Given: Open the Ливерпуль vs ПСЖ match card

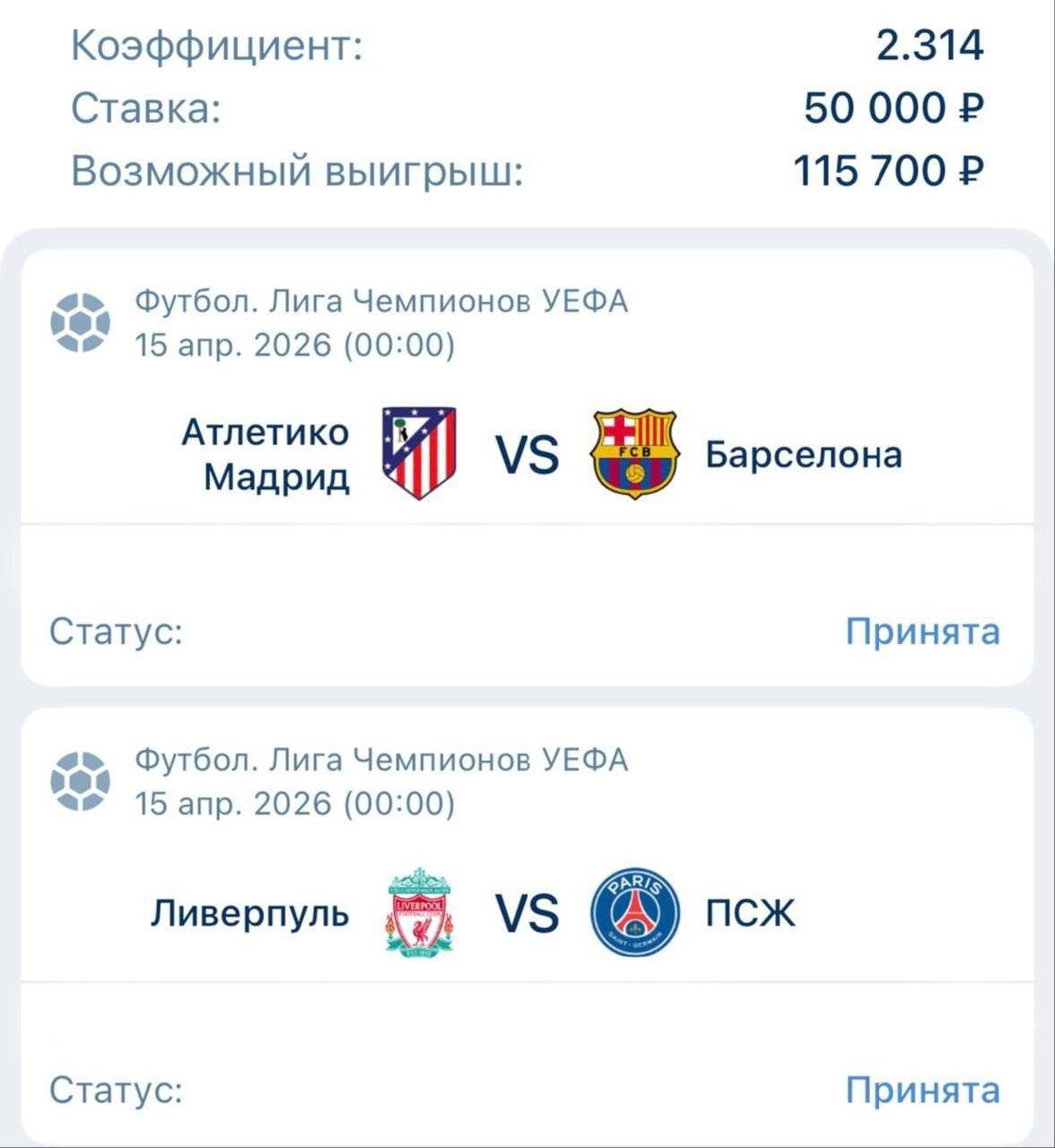Looking at the screenshot, I should 527,913.
